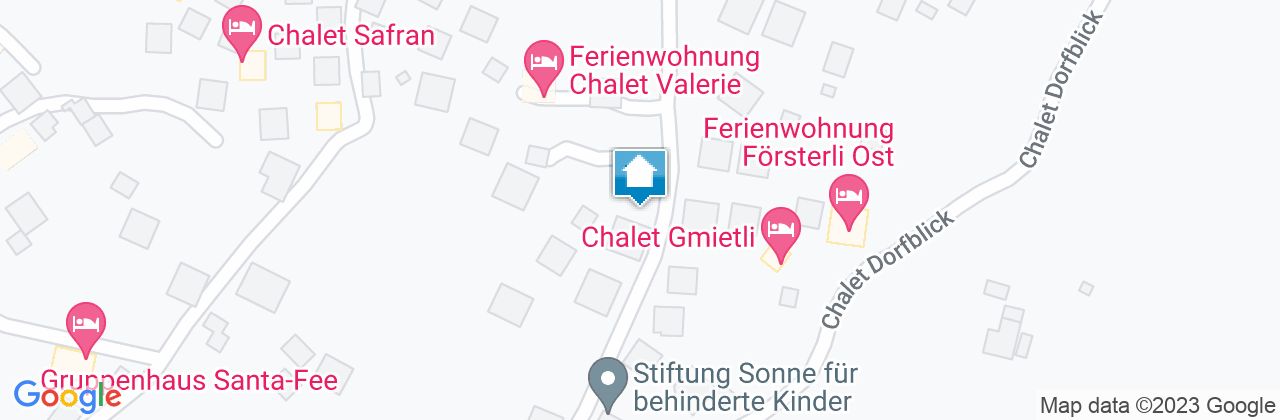Open the Gruppenhaus Santa-Fee pin

(86, 327)
